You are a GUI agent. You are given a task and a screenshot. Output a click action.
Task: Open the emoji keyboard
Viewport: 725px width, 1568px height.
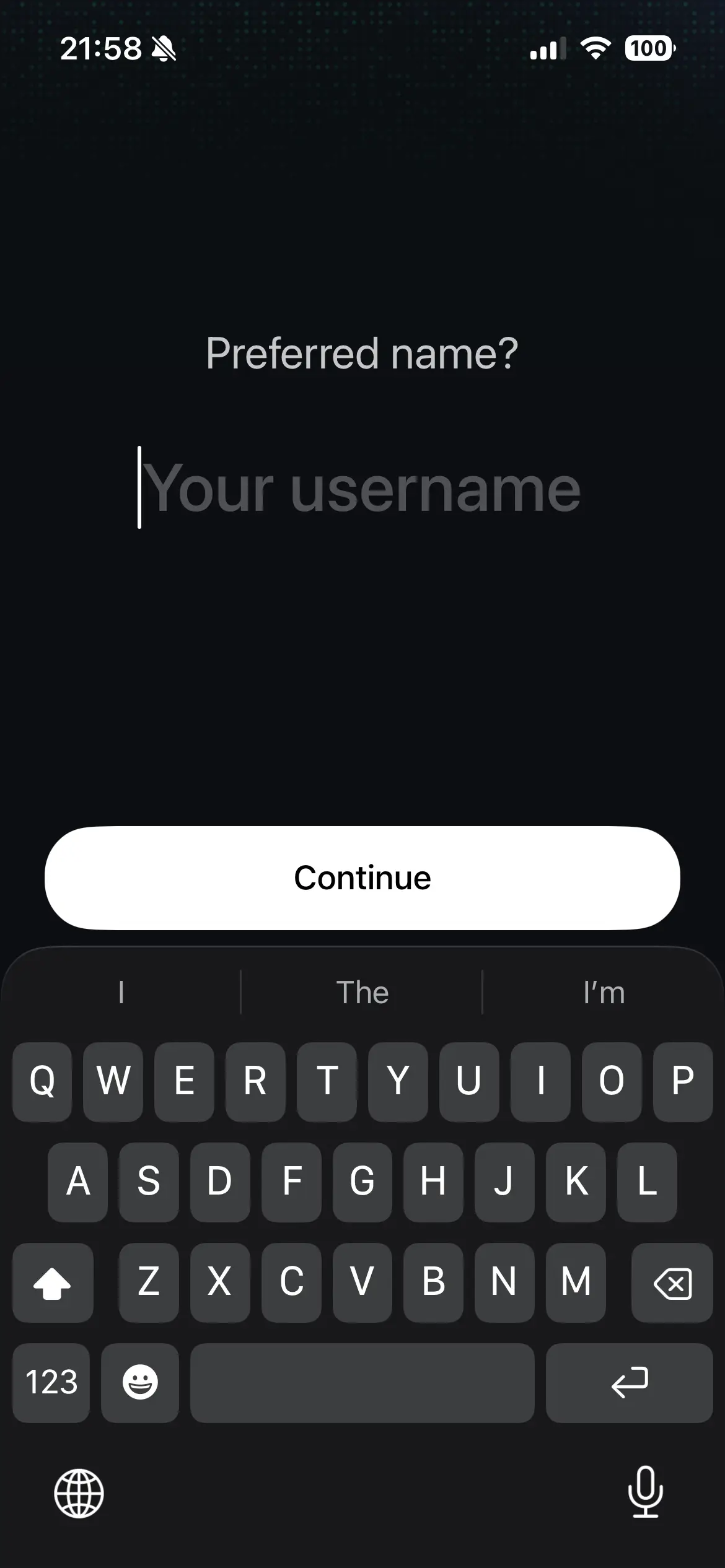pos(140,1382)
